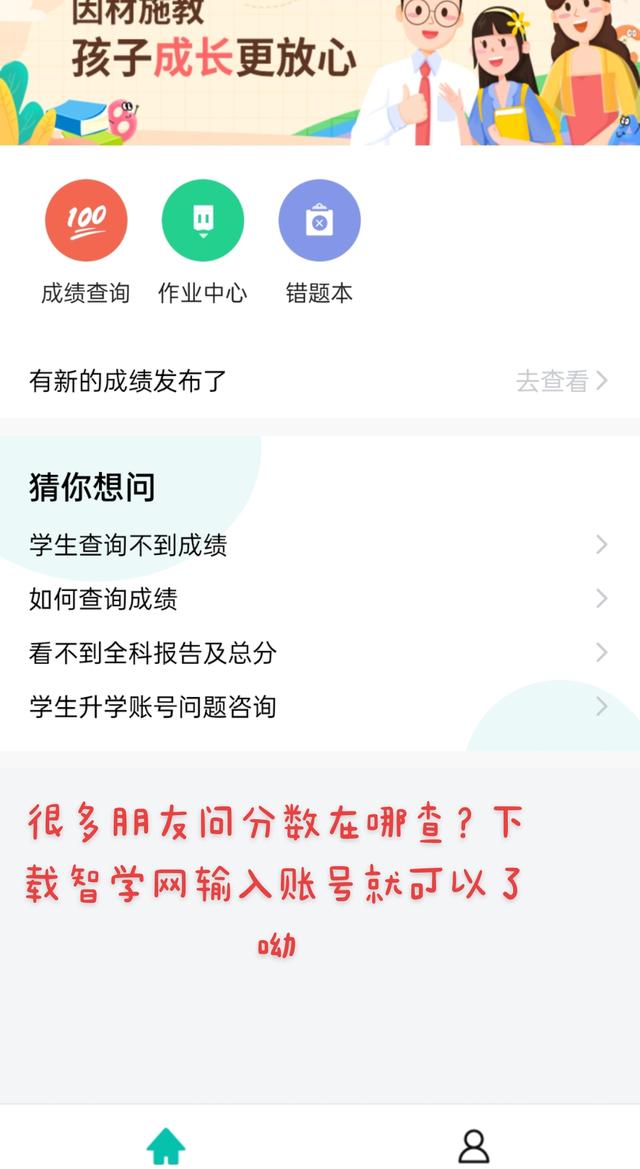Open 作业中心 homework center
The height and width of the screenshot is (1169, 640).
[x=203, y=221]
